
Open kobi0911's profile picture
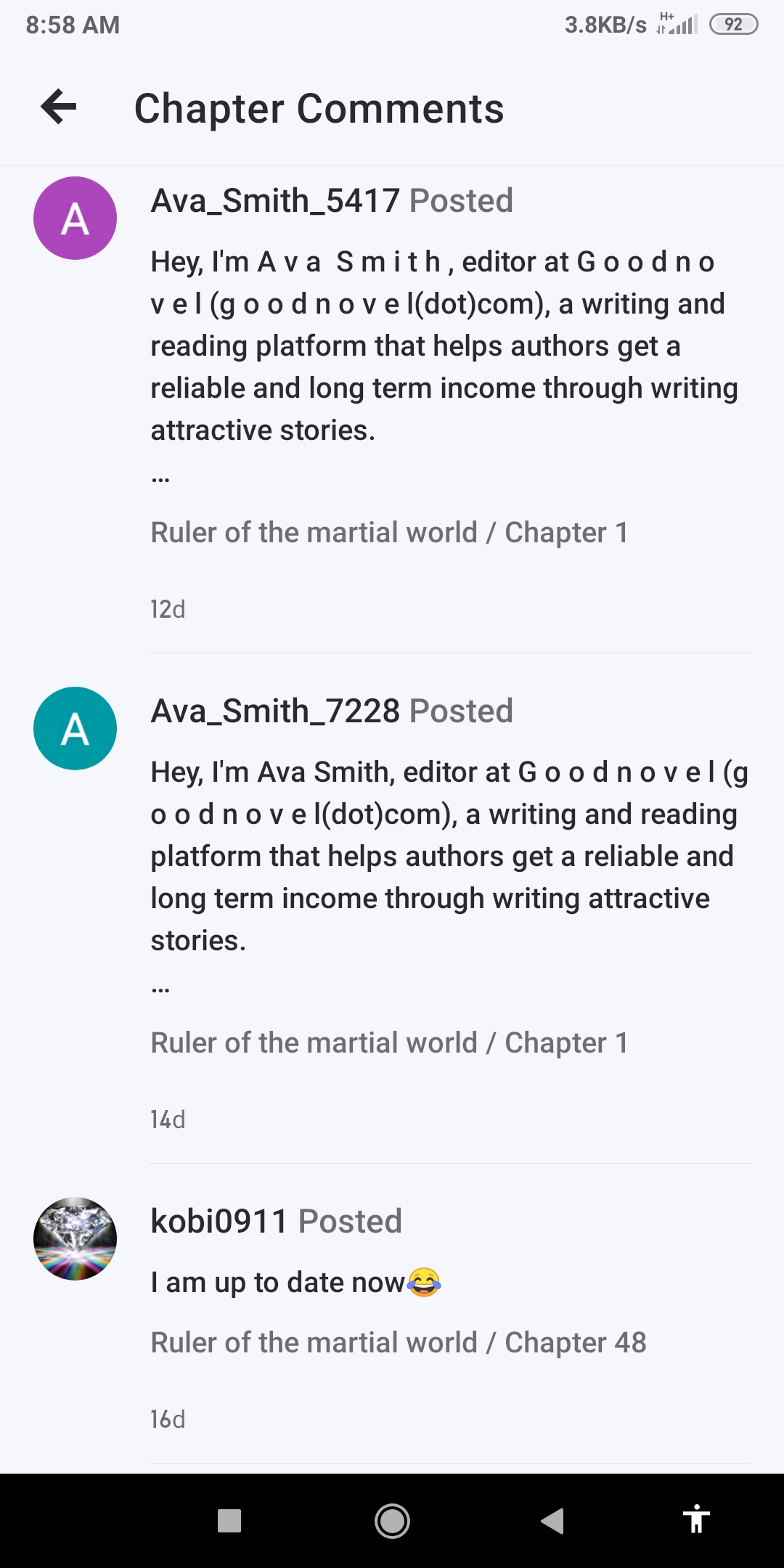(75, 1238)
